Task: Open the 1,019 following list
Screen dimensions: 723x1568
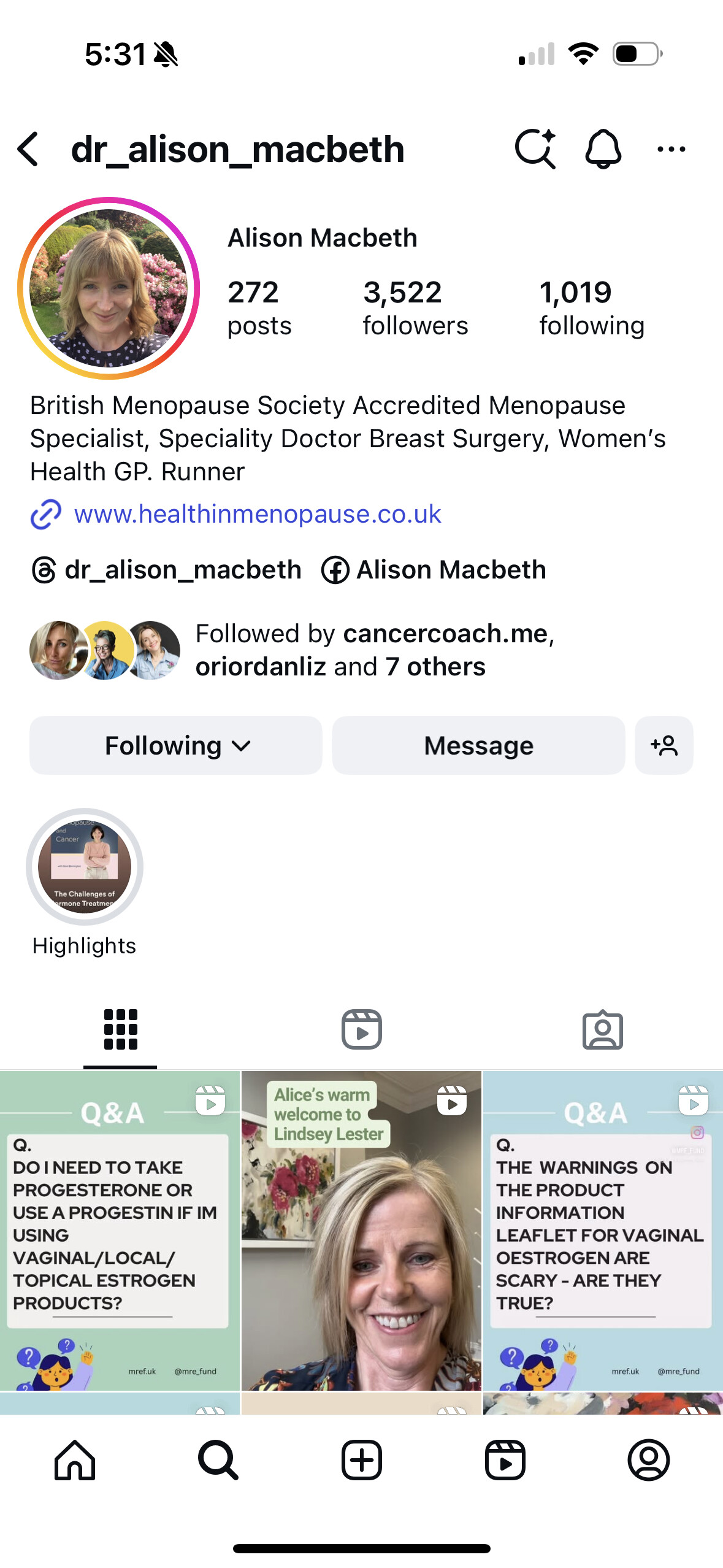Action: 591,308
